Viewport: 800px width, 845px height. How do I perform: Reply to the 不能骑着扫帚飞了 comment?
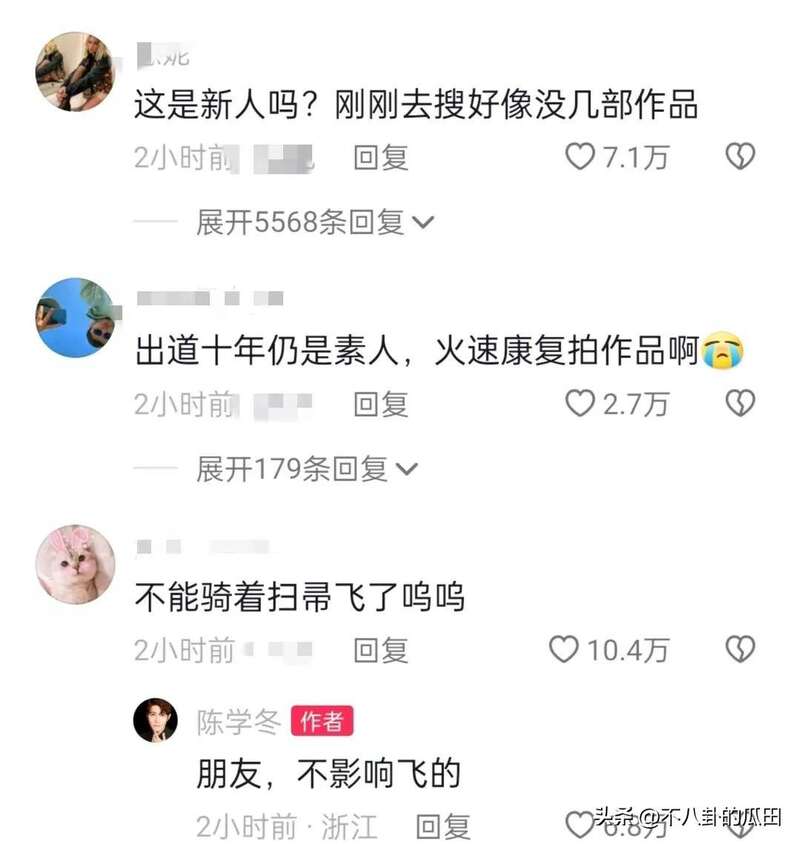381,650
